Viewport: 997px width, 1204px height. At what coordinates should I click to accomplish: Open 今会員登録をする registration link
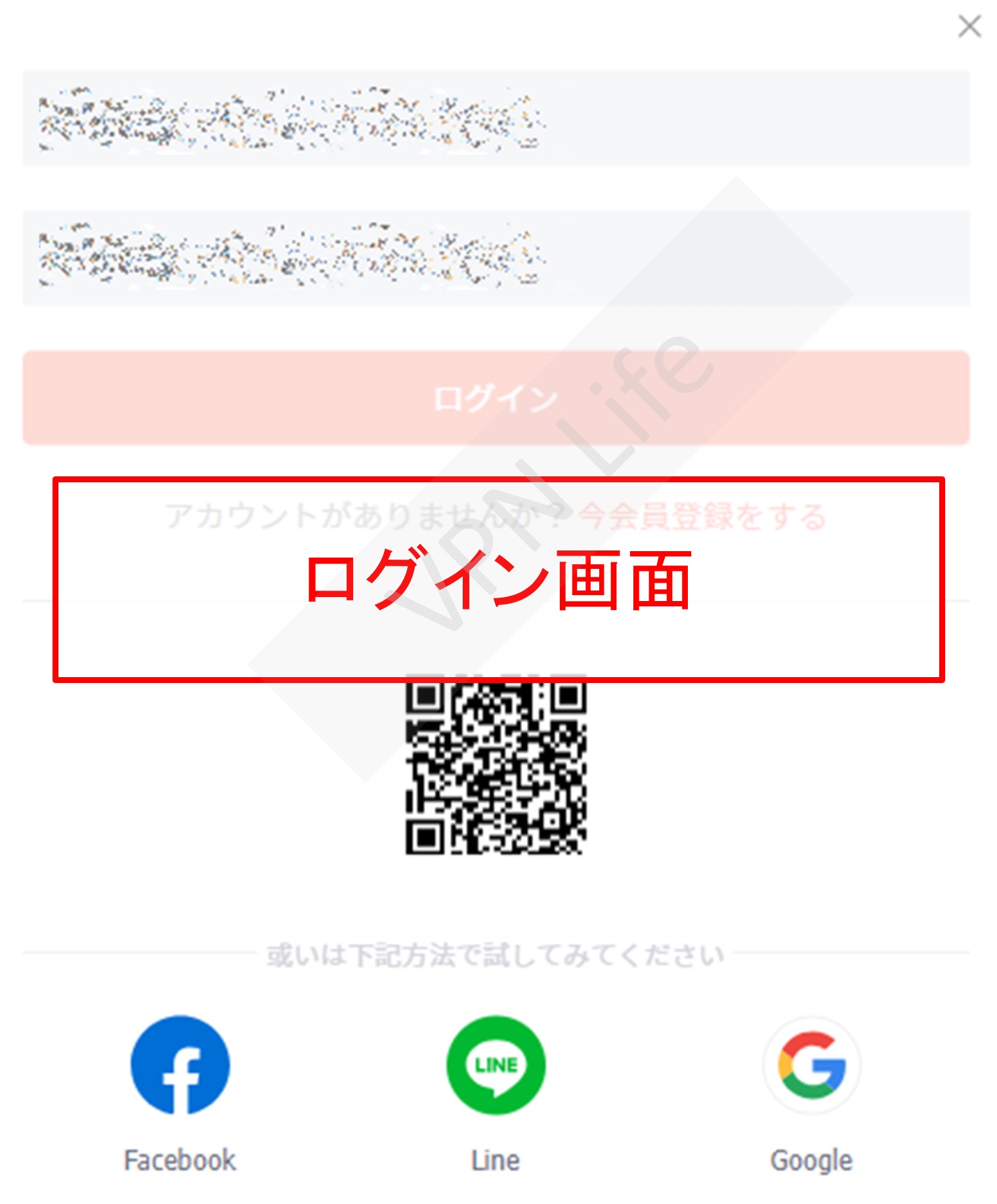pyautogui.click(x=702, y=517)
